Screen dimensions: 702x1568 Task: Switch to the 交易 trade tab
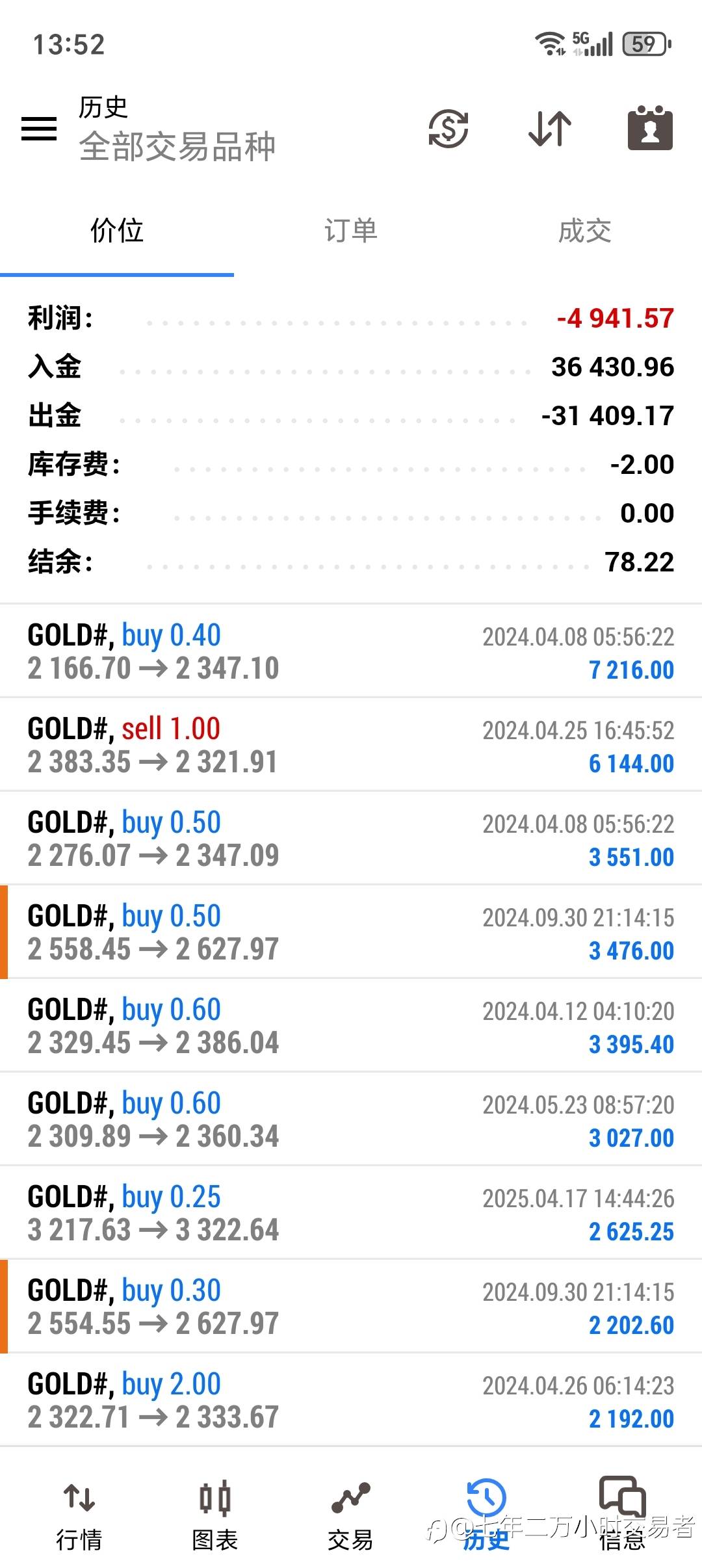(x=351, y=1515)
